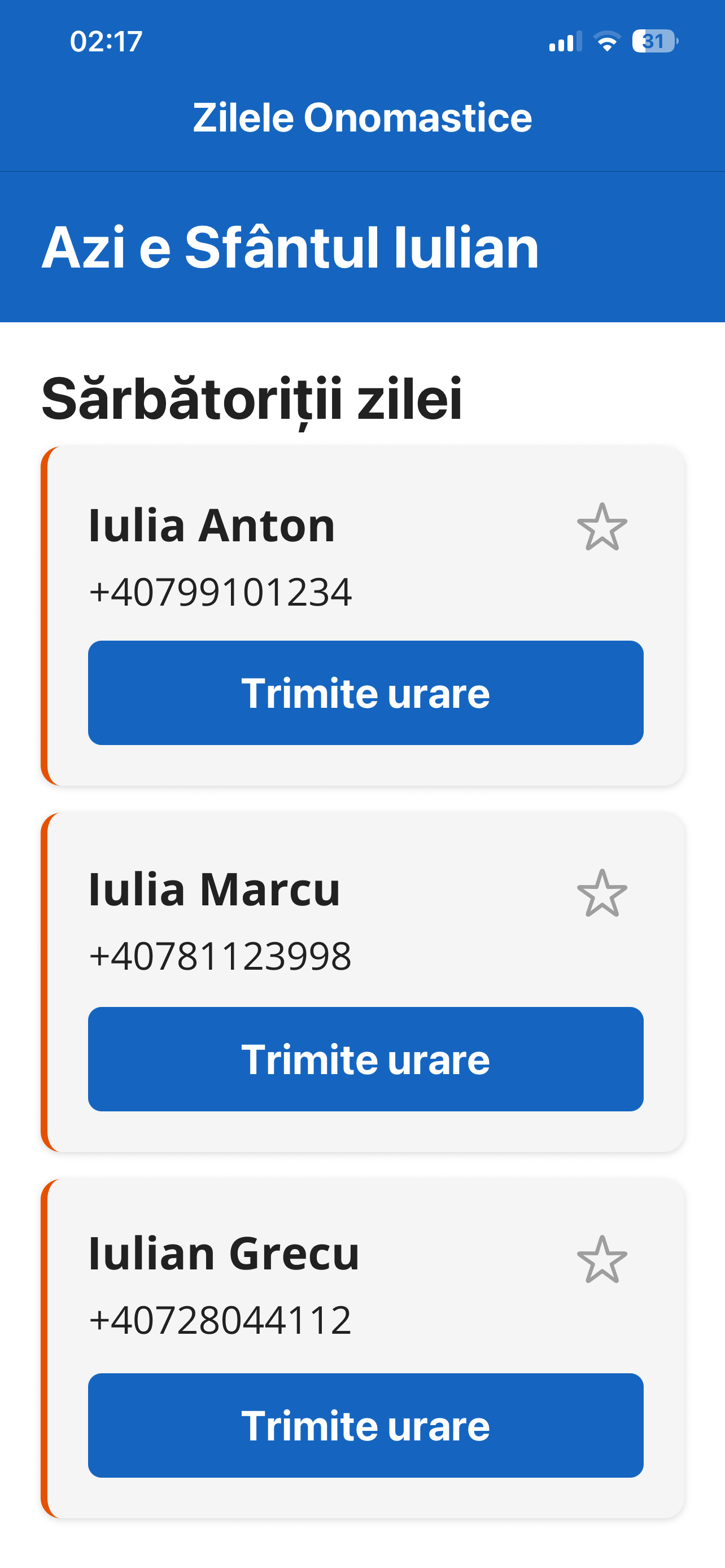The height and width of the screenshot is (1568, 725).
Task: Click the orange stripe on Iulia Anton's card
Action: tap(46, 615)
